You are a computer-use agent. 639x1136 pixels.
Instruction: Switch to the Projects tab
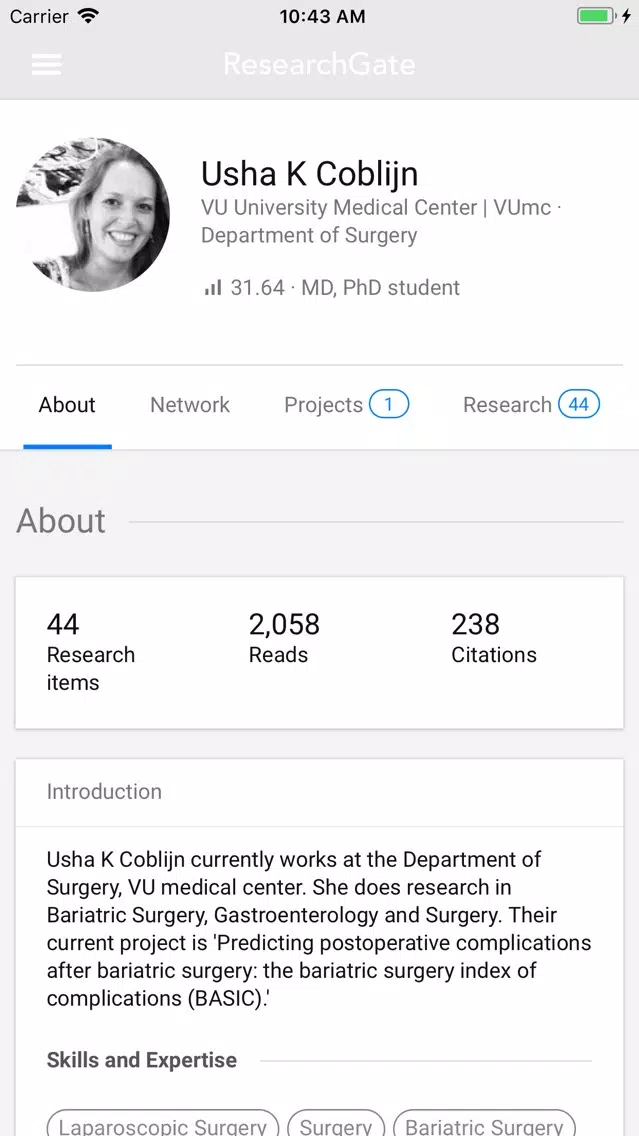click(x=346, y=404)
